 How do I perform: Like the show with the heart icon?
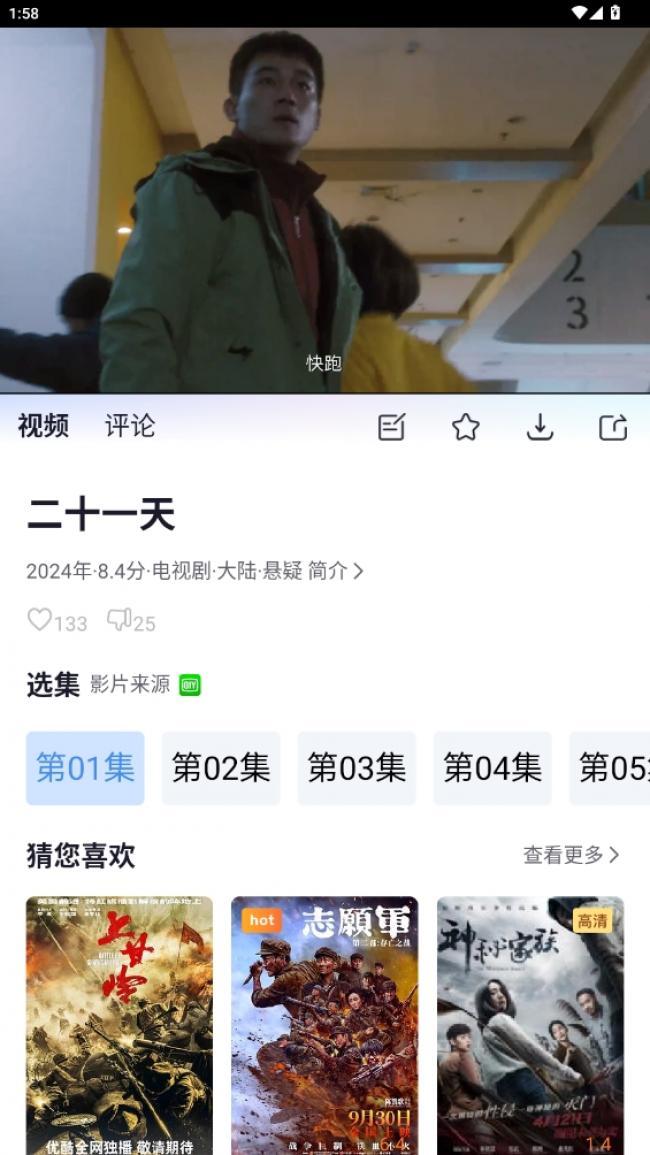(40, 621)
